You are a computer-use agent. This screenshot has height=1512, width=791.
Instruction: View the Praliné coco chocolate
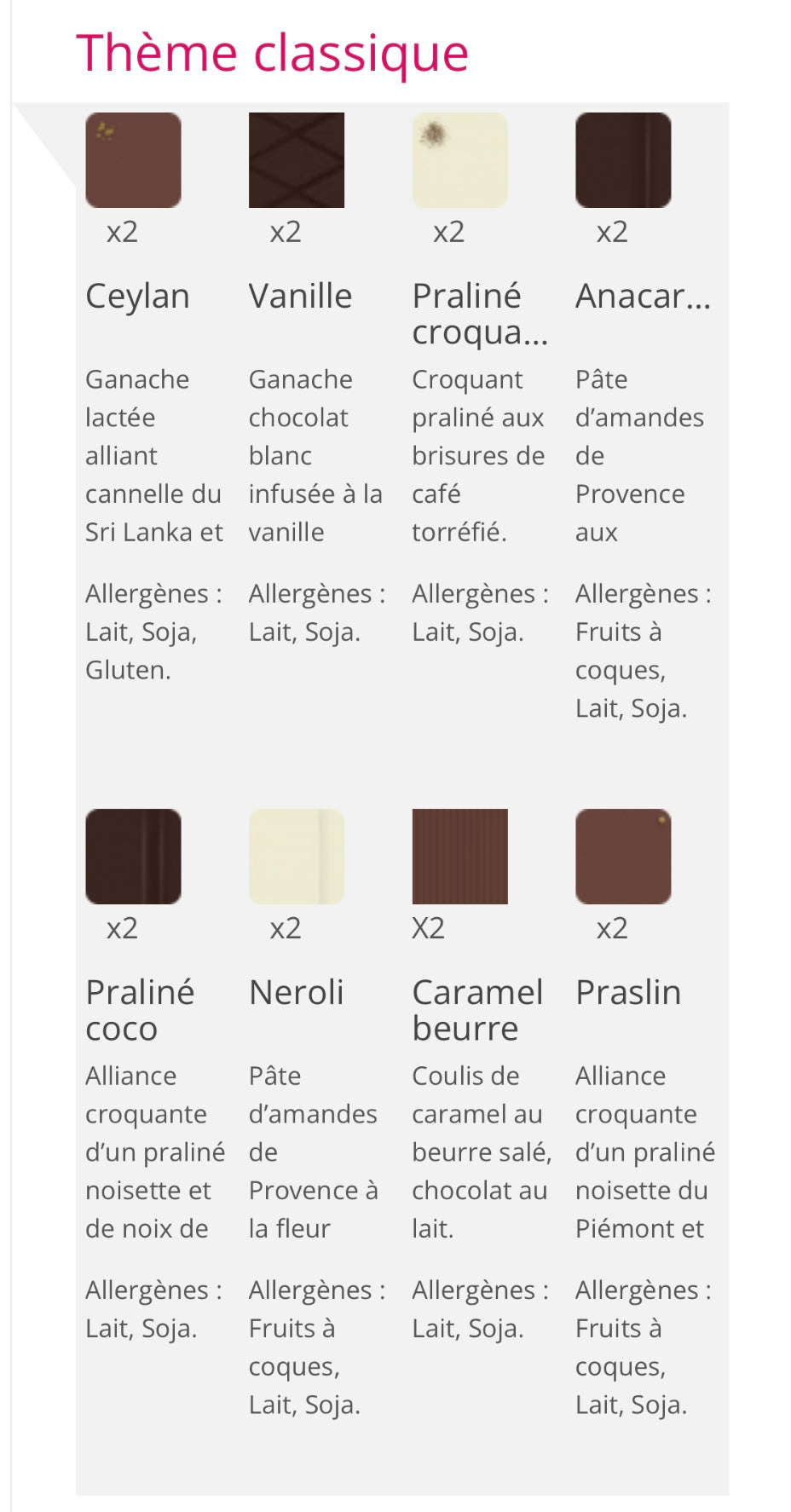(x=133, y=857)
